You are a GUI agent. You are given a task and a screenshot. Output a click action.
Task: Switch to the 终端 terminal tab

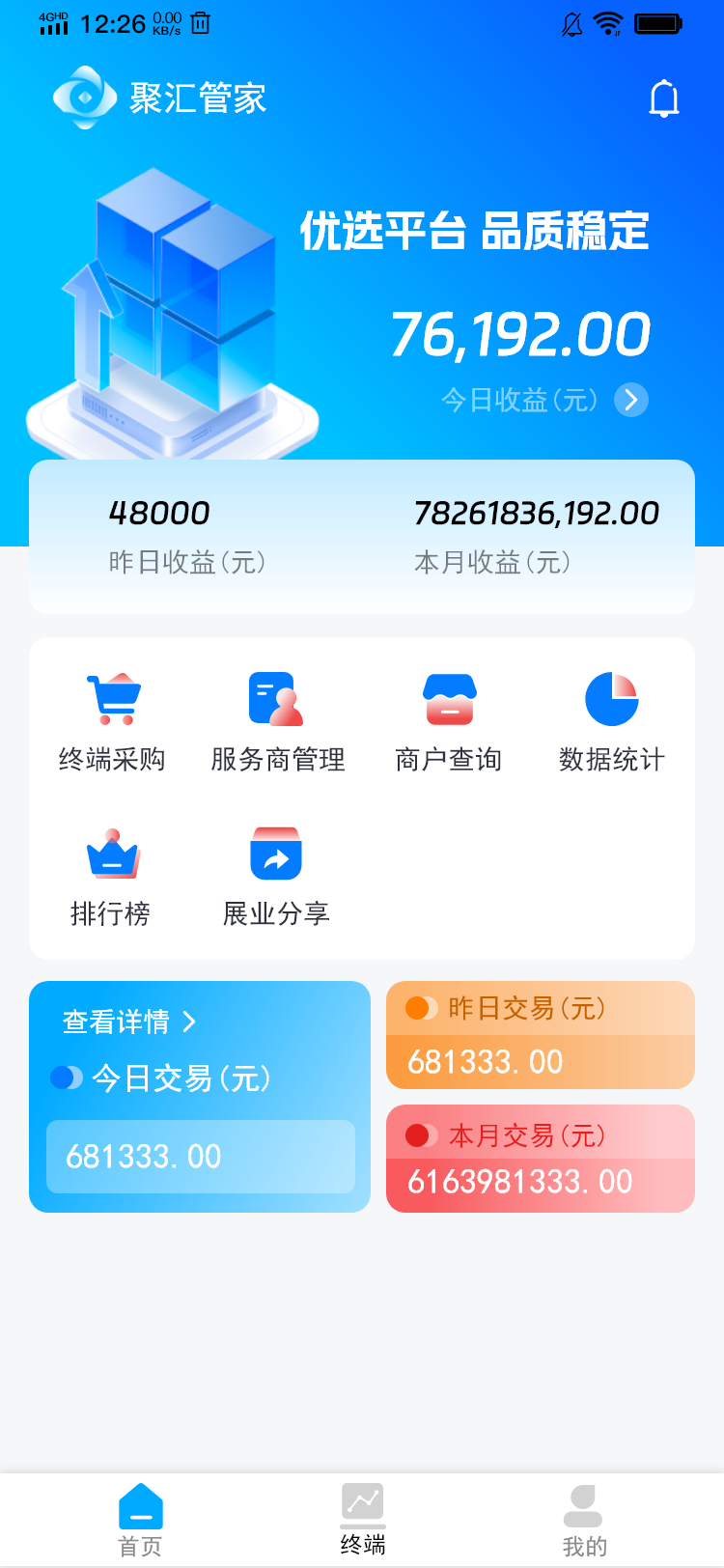pos(363,1520)
